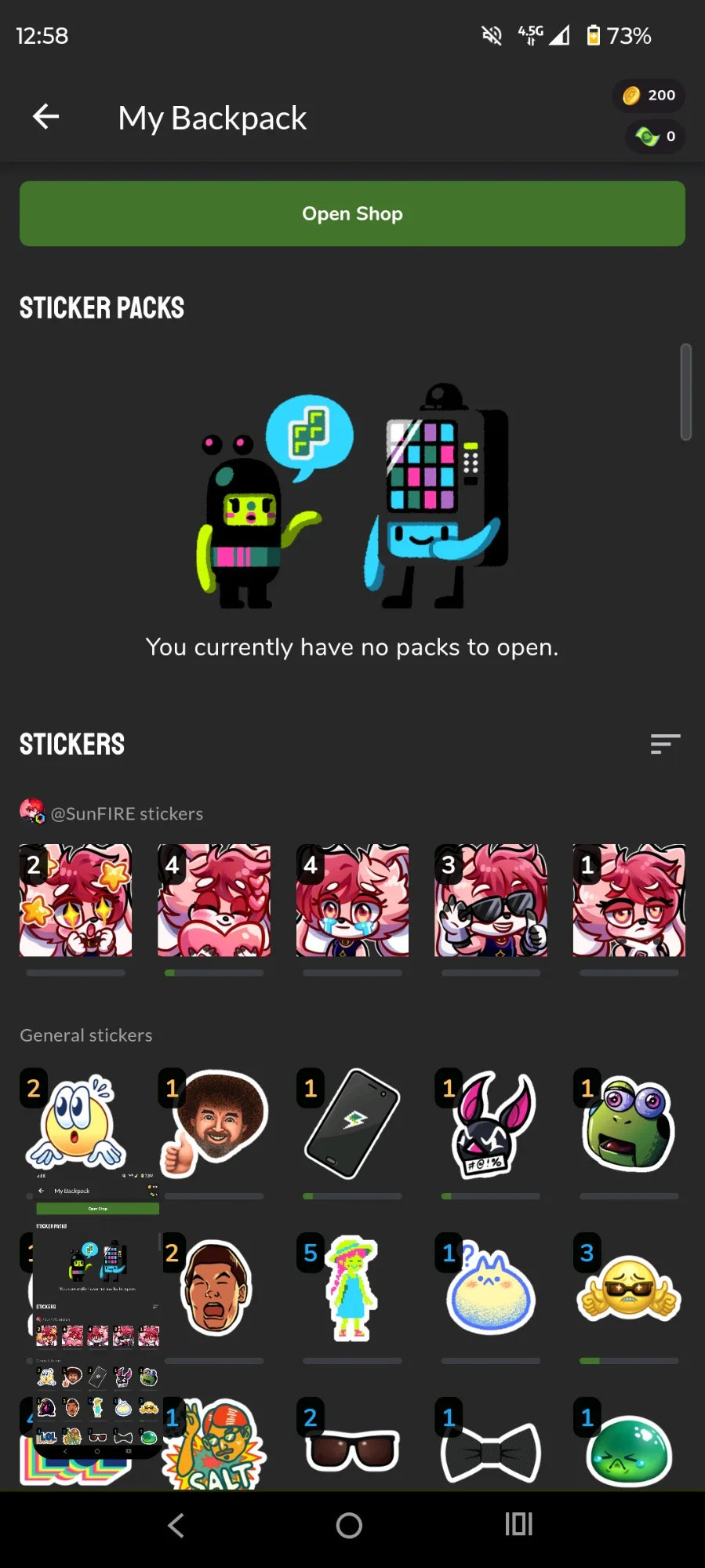Open the stickers sort filter icon
This screenshot has height=1568, width=705.
665,744
